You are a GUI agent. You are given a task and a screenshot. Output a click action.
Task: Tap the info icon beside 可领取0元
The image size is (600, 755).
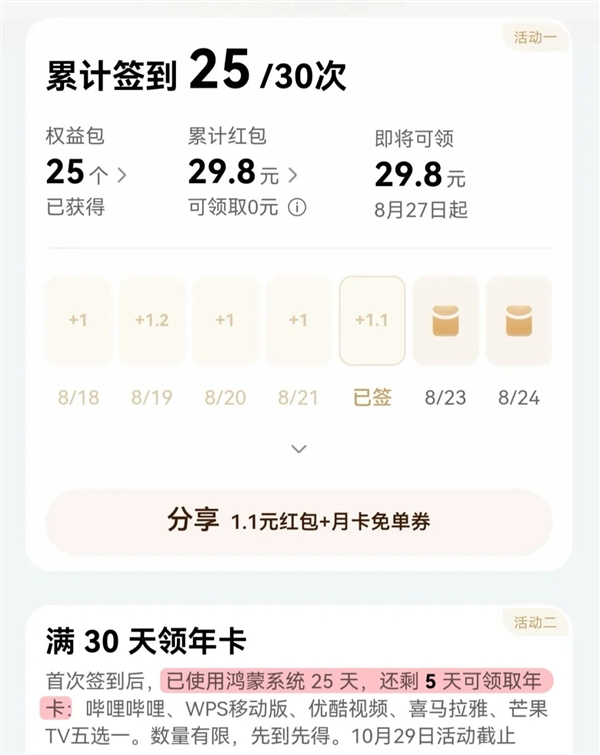coord(297,208)
